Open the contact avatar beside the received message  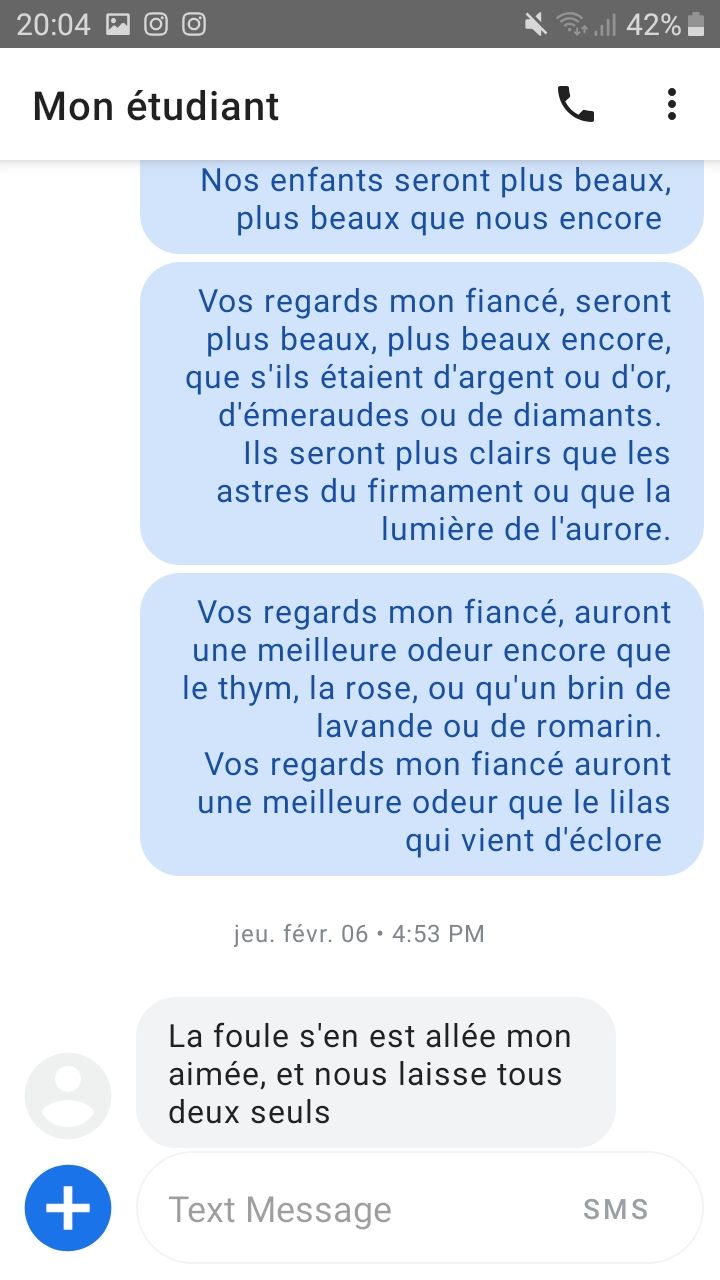click(68, 1096)
